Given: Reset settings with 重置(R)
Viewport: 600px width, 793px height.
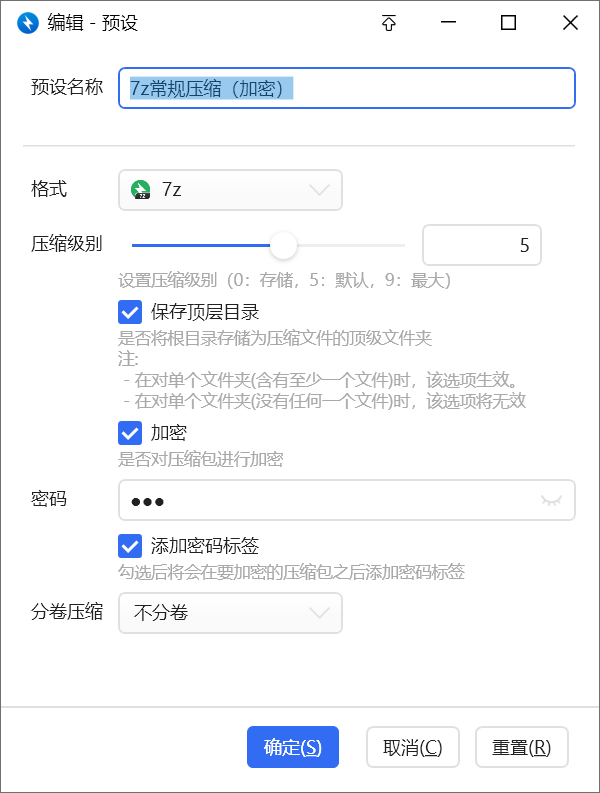Looking at the screenshot, I should click(x=521, y=747).
